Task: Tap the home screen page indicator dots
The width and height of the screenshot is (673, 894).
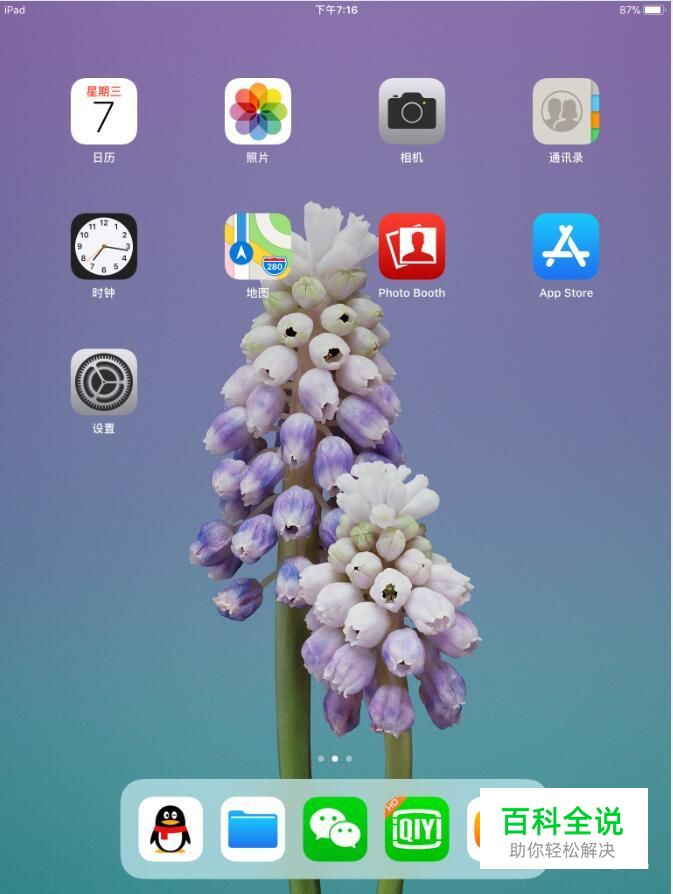Action: click(x=335, y=759)
